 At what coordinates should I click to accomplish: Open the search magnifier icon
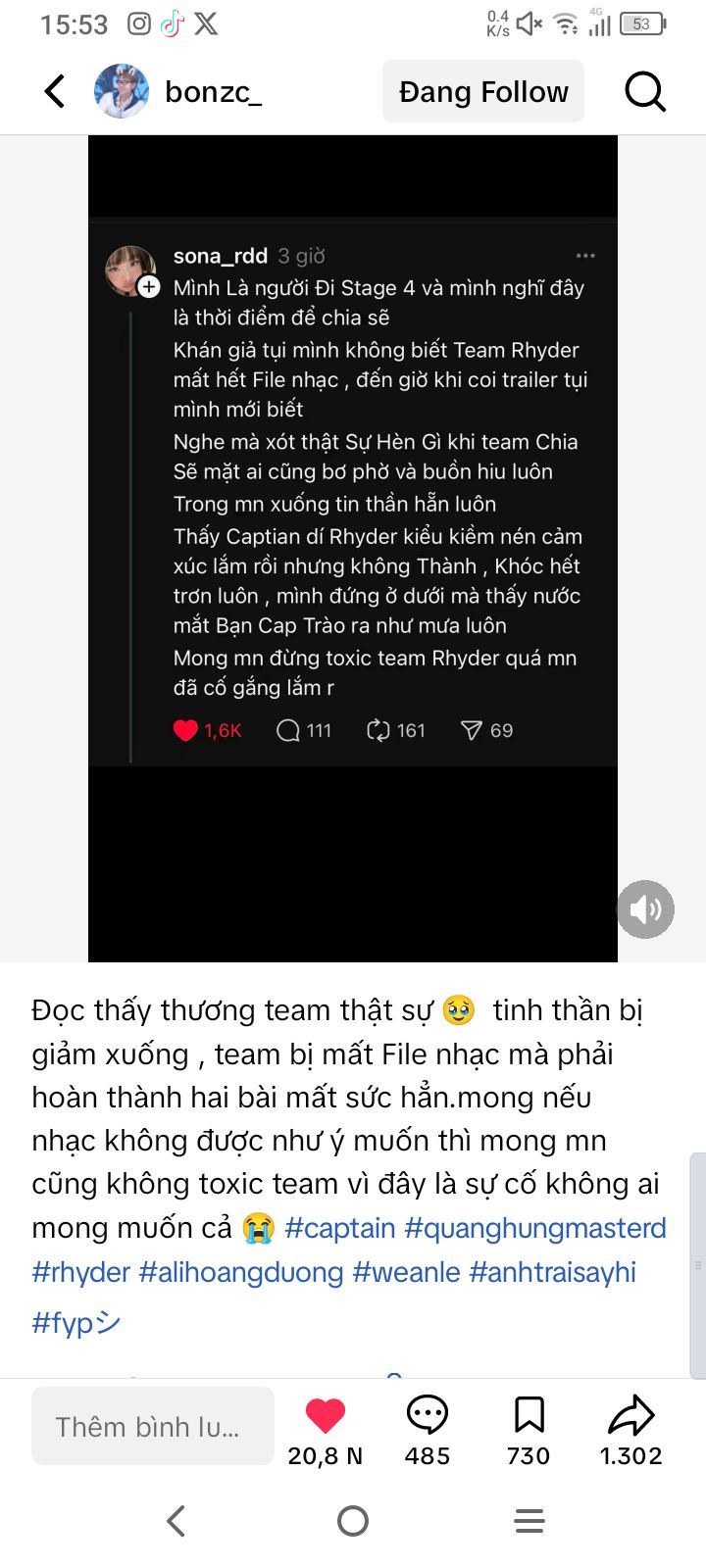pyautogui.click(x=645, y=91)
